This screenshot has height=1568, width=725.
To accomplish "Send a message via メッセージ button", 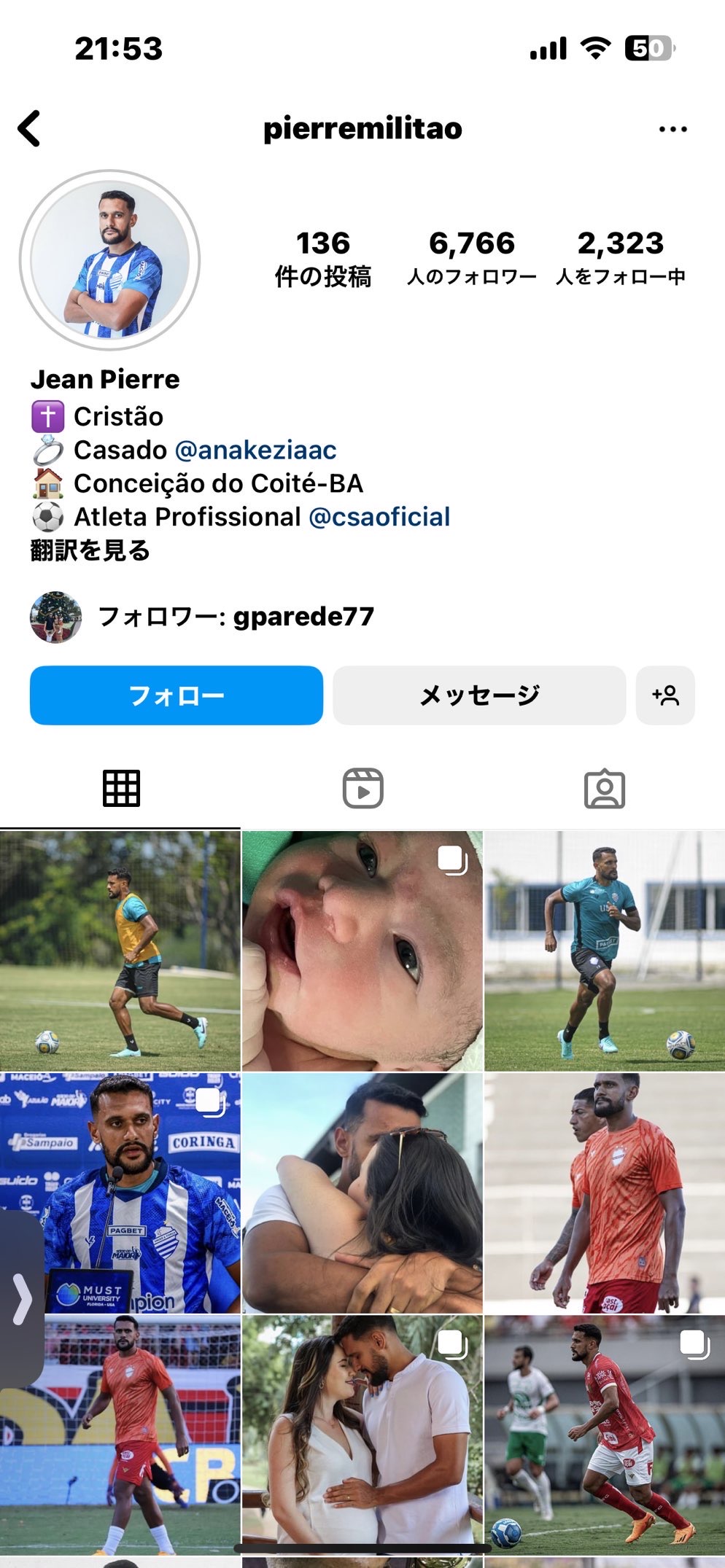I will coord(479,695).
